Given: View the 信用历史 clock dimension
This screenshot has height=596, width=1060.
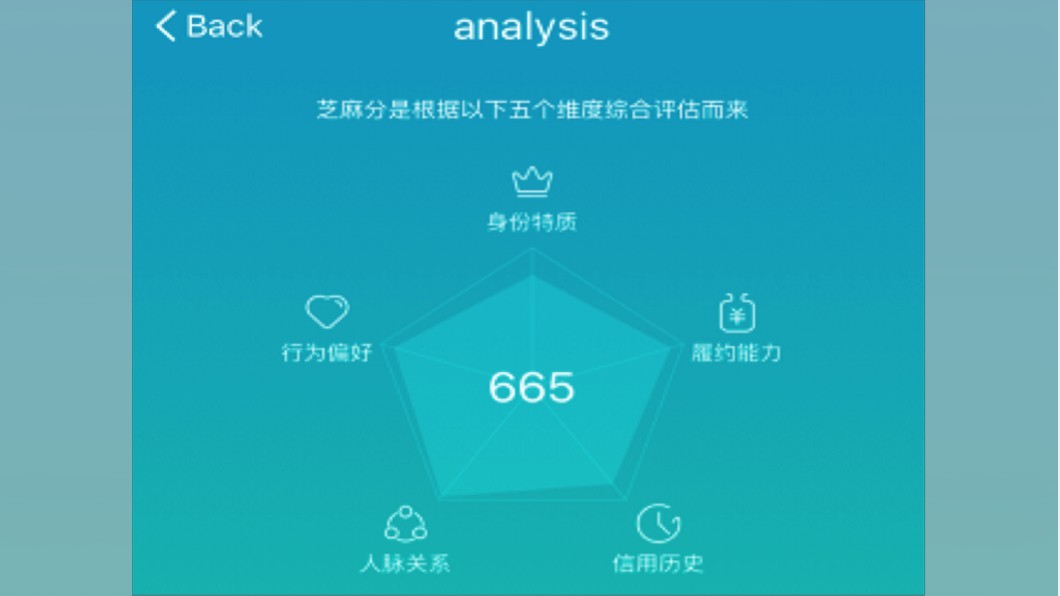Looking at the screenshot, I should pyautogui.click(x=658, y=524).
